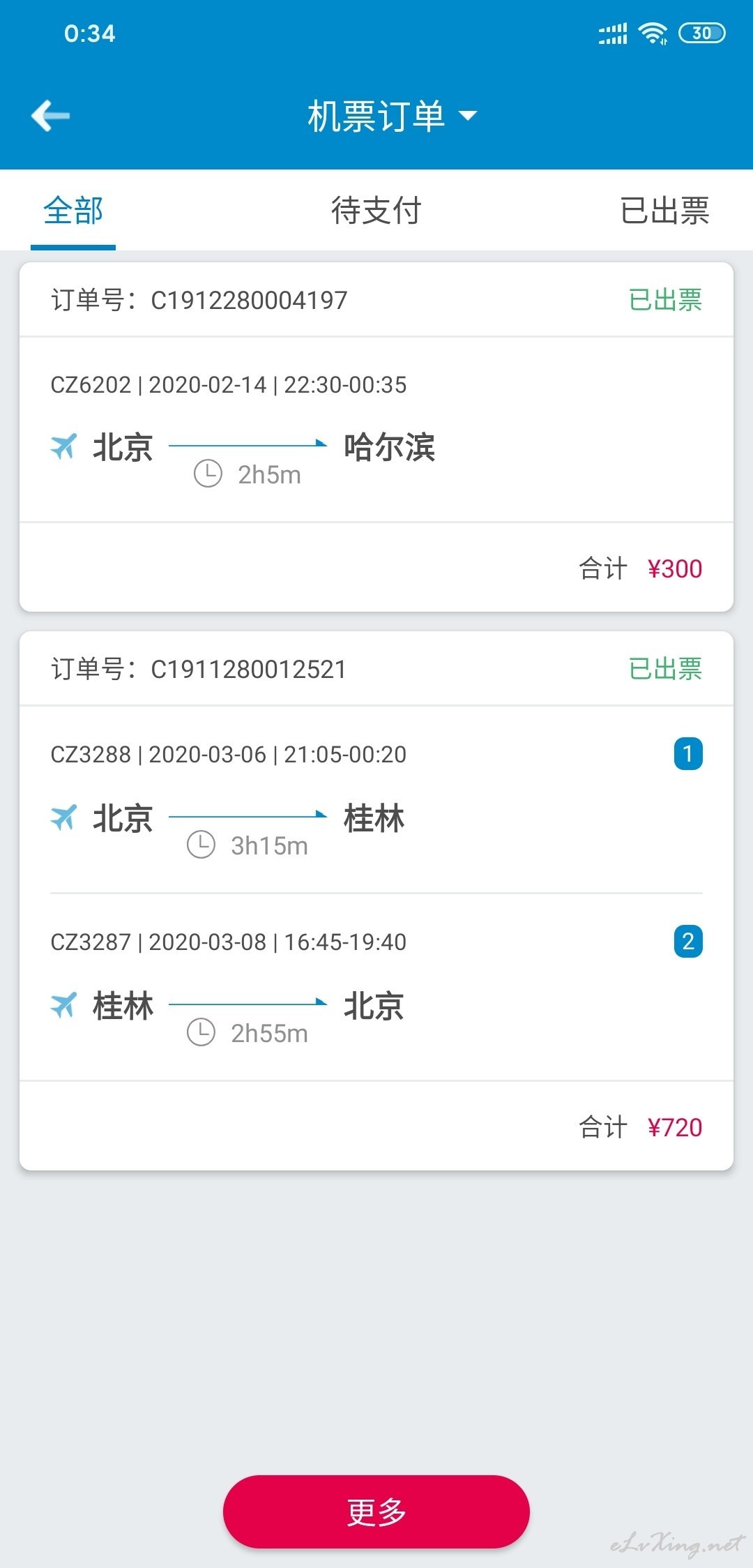Viewport: 753px width, 1568px height.
Task: Switch to the 已出票 tab
Action: 665,211
